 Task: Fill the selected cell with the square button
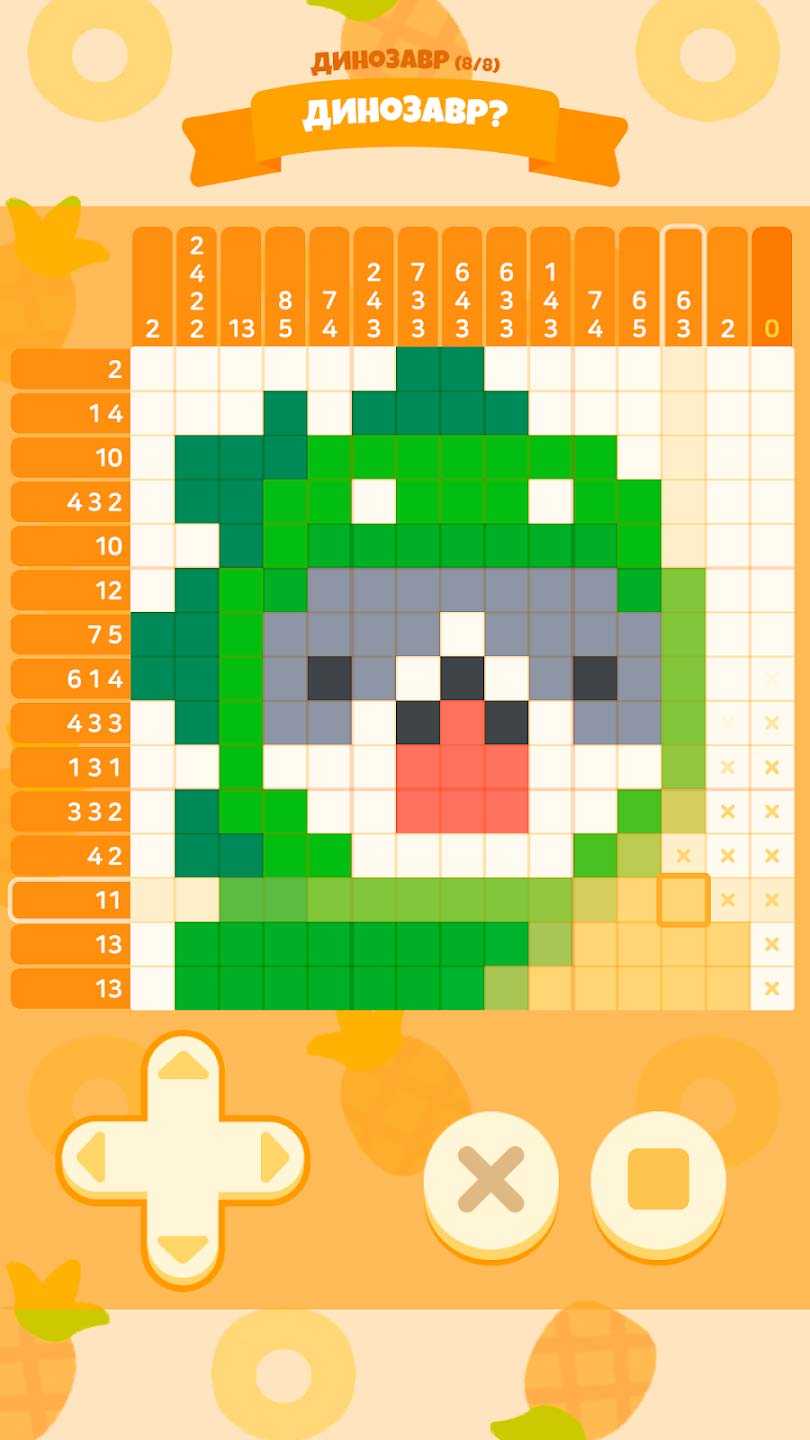(x=658, y=1179)
